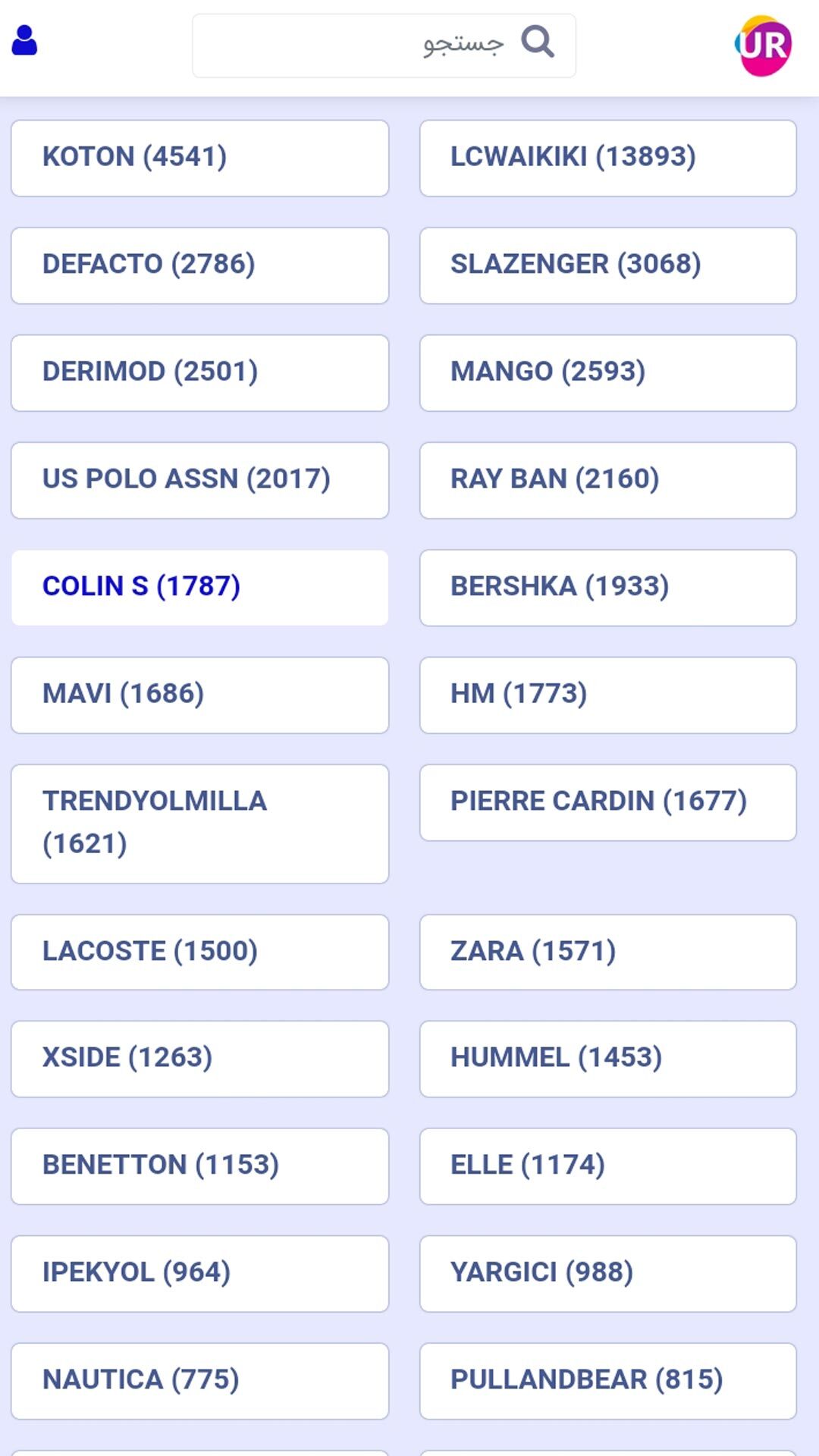View LACOSTE brand products

click(x=199, y=952)
